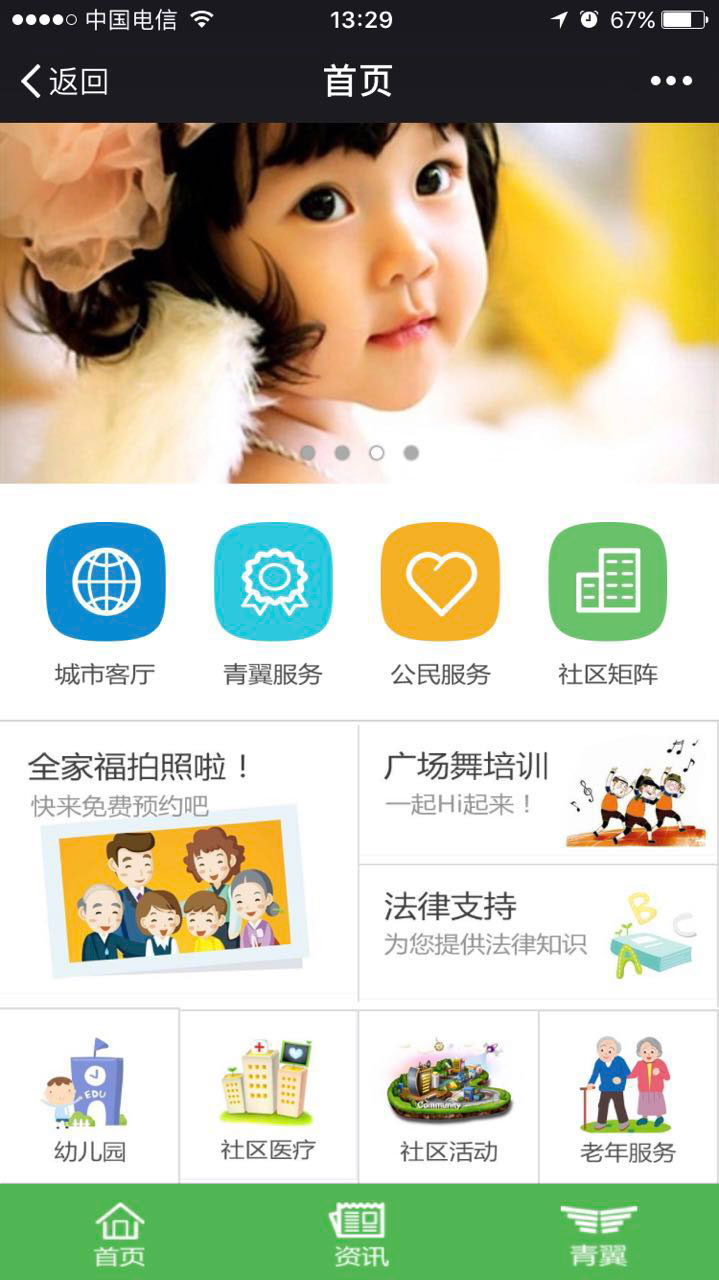Go back using the 返回 button
This screenshot has width=719, height=1280.
(x=65, y=81)
